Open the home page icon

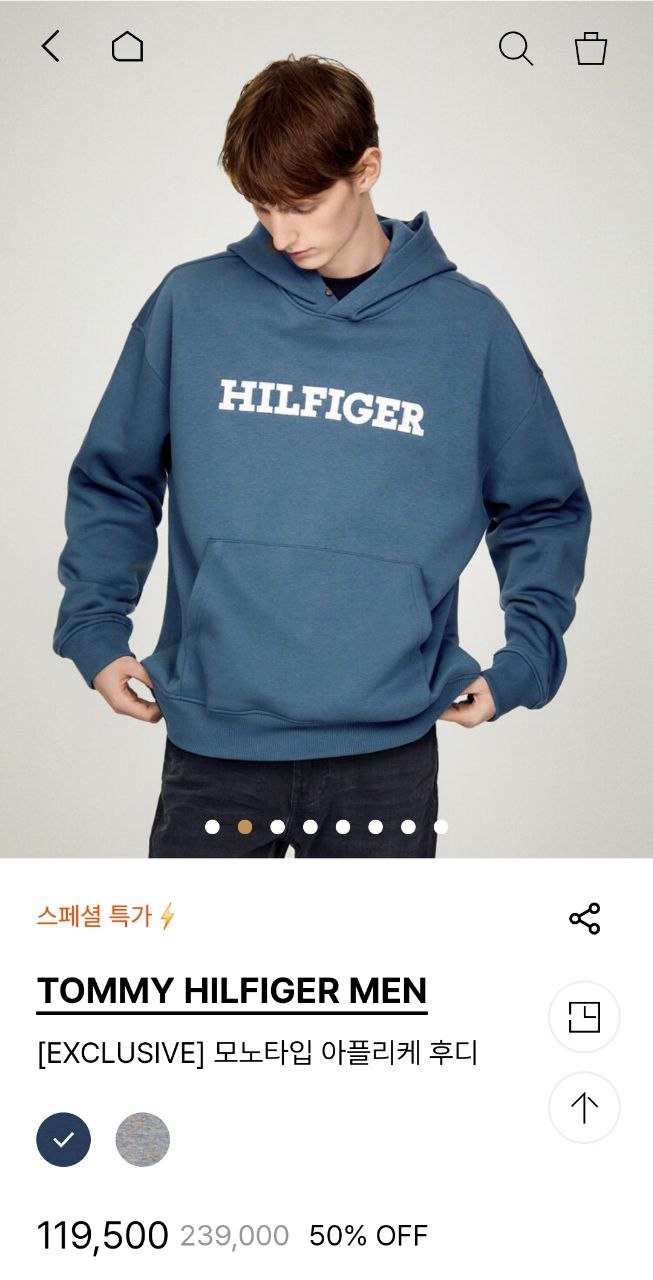[x=127, y=46]
